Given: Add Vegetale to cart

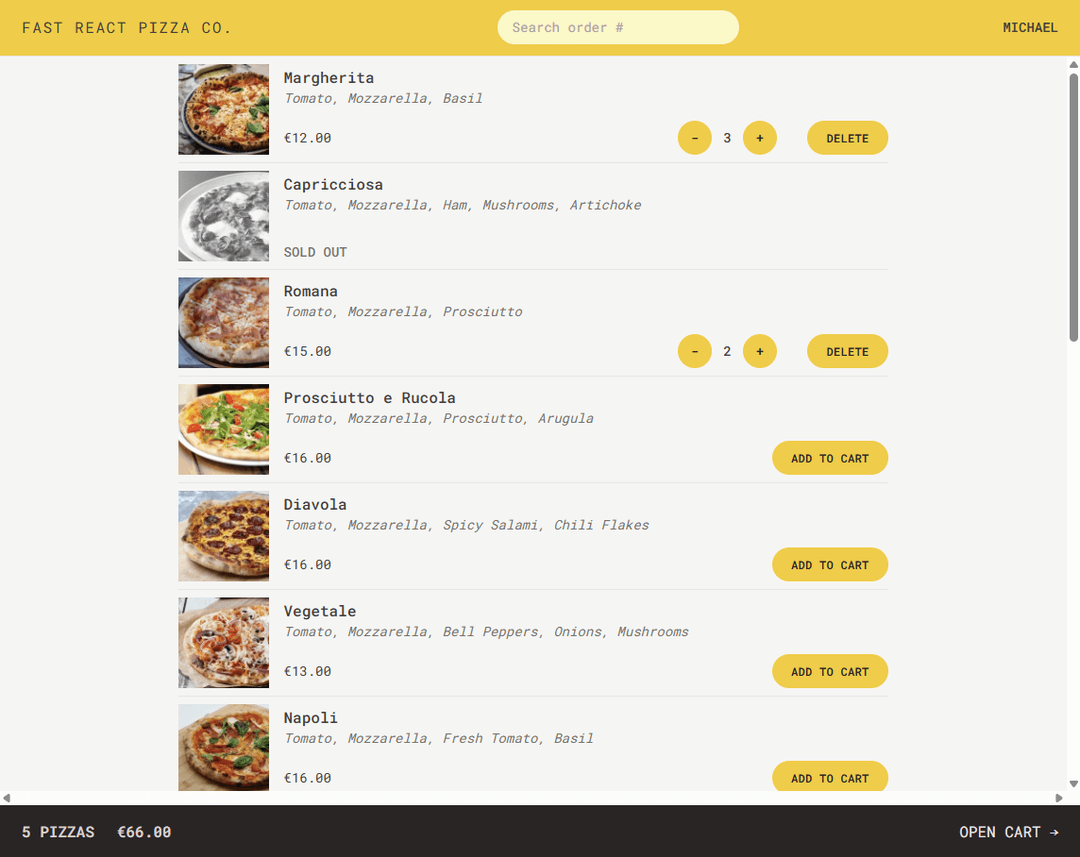Looking at the screenshot, I should click(829, 671).
